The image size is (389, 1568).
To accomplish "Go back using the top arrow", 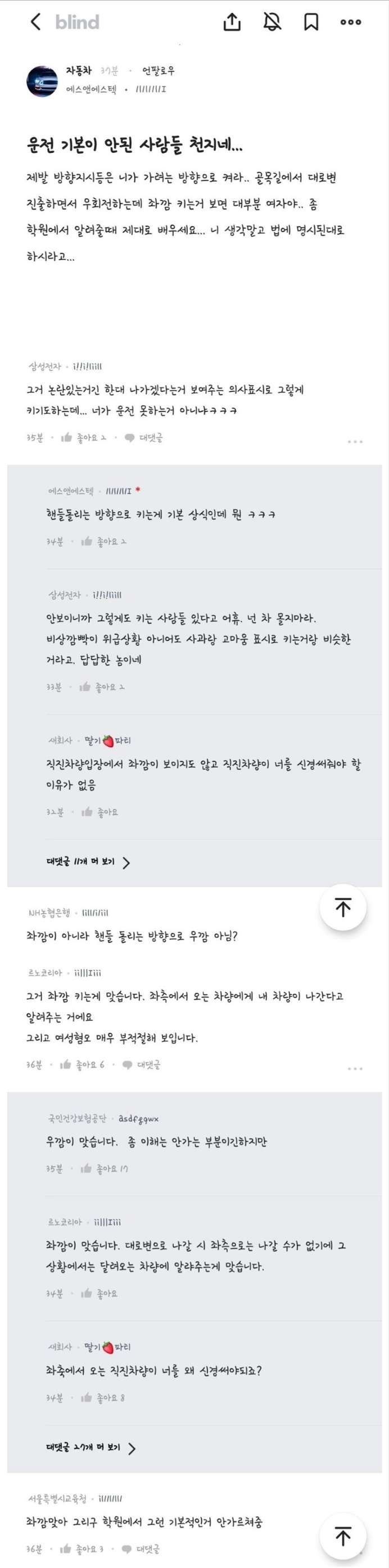I will (x=36, y=22).
